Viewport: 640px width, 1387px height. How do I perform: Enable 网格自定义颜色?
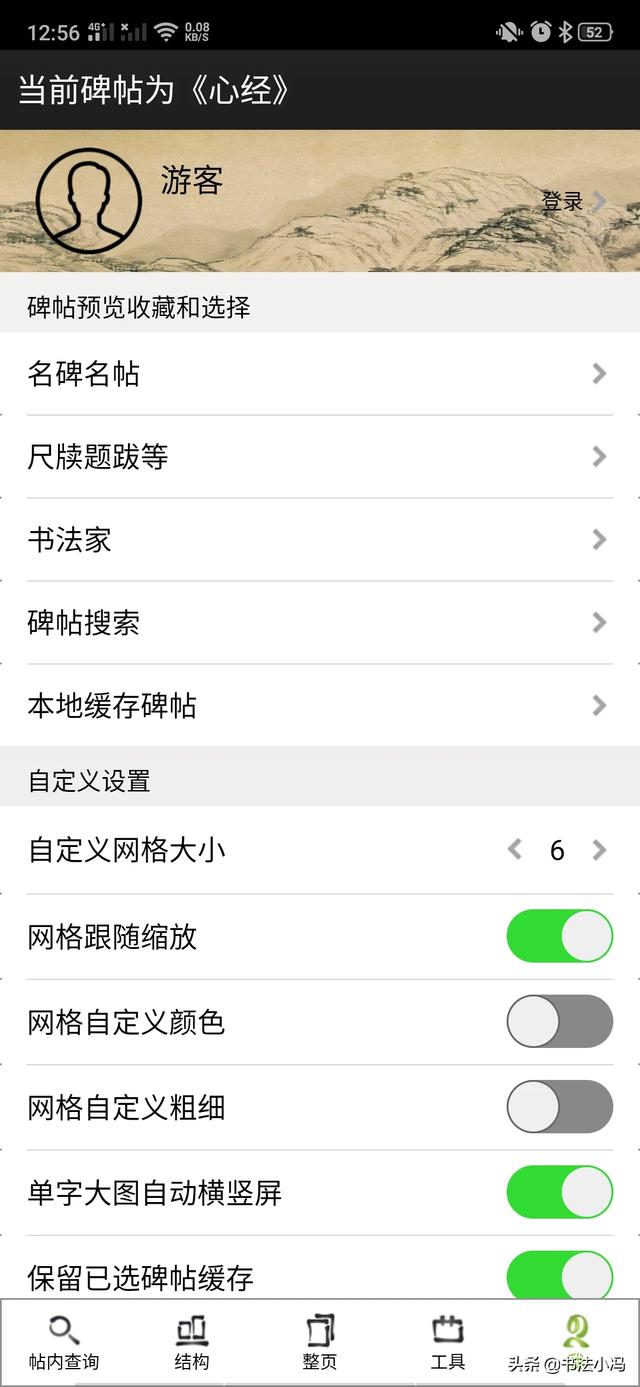pyautogui.click(x=560, y=1022)
